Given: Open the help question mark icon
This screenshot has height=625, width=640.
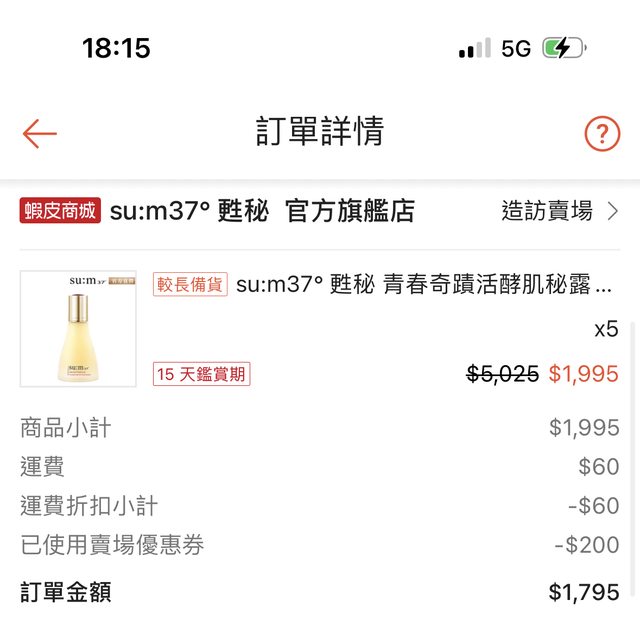Looking at the screenshot, I should click(x=602, y=133).
